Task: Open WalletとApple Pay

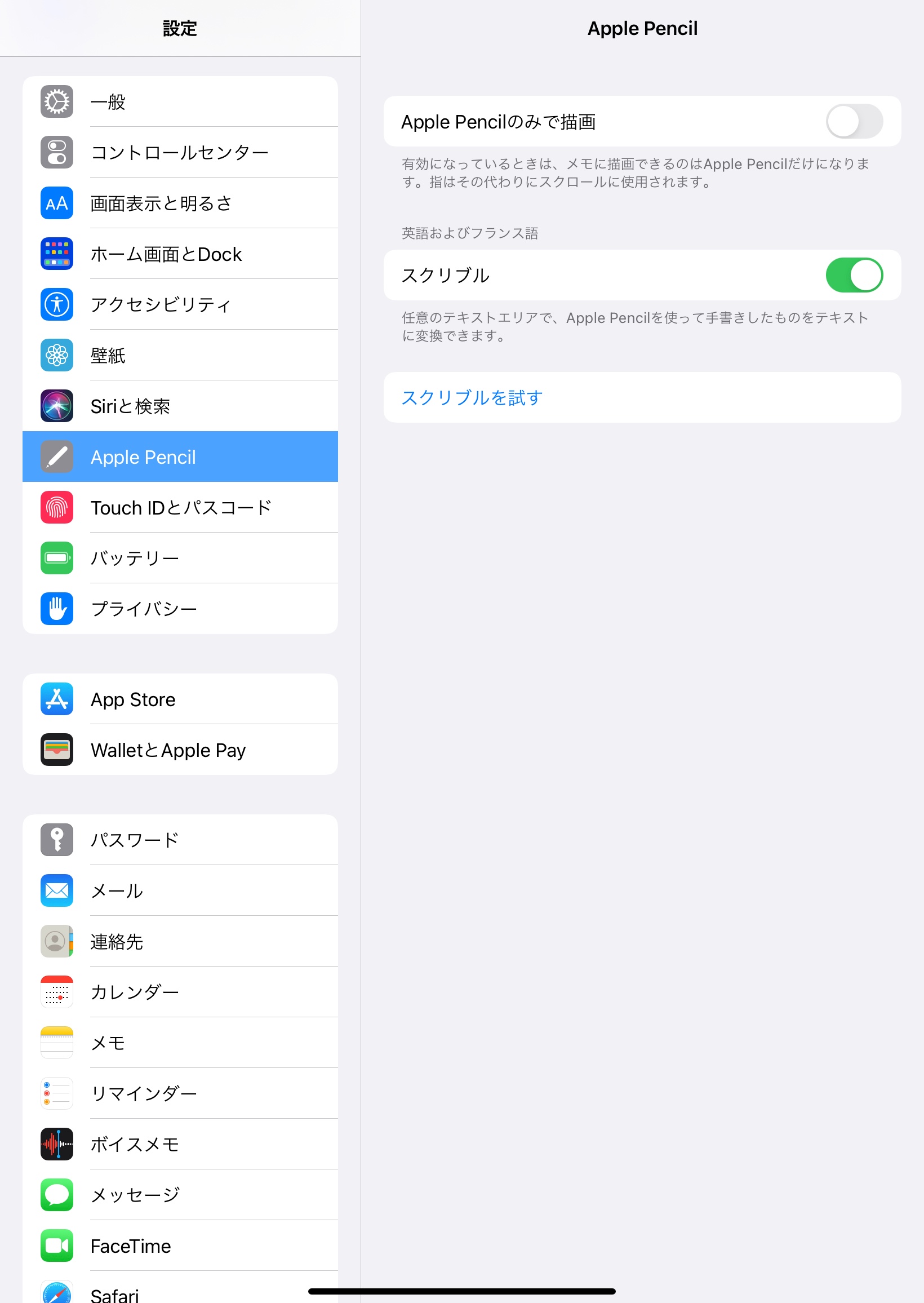Action: point(180,750)
